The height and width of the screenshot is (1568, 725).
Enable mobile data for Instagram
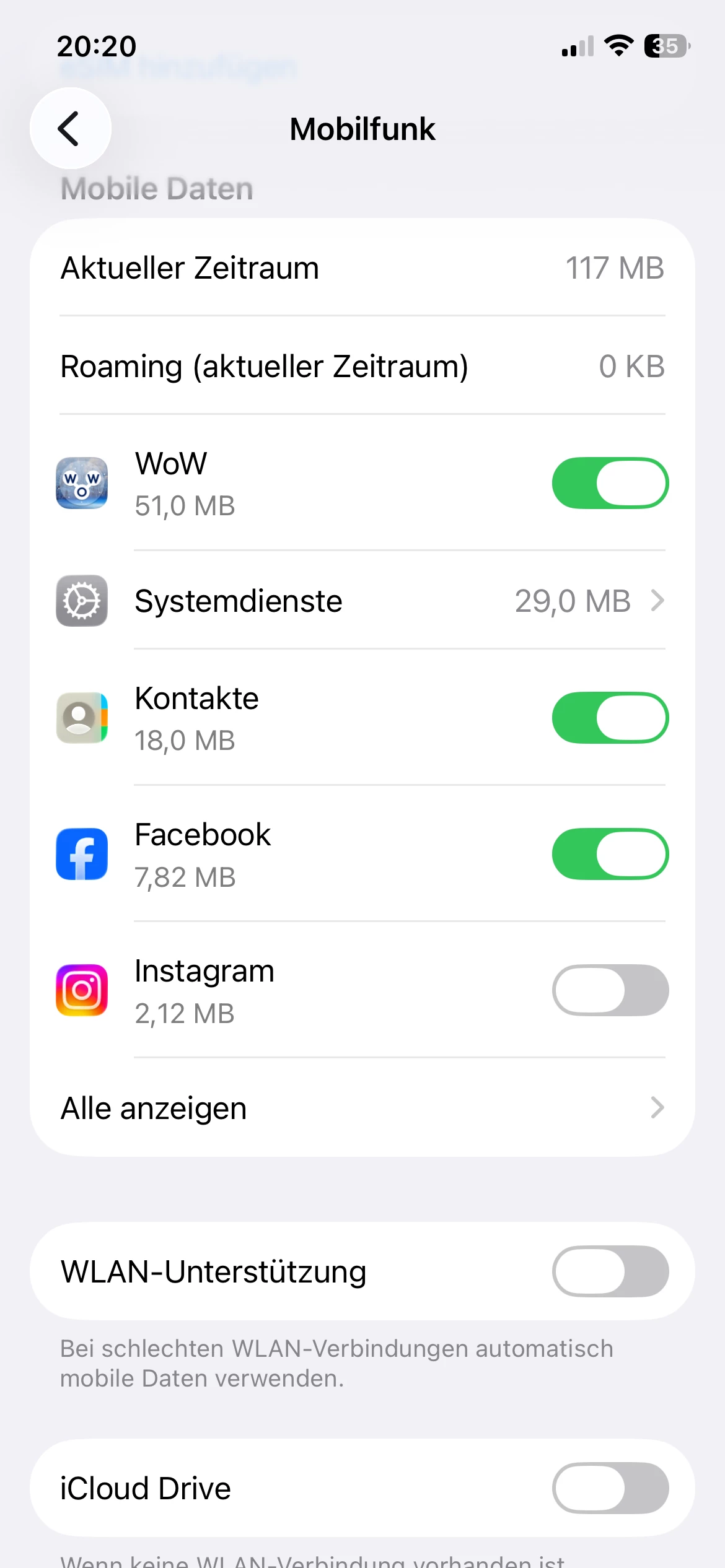pyautogui.click(x=610, y=990)
